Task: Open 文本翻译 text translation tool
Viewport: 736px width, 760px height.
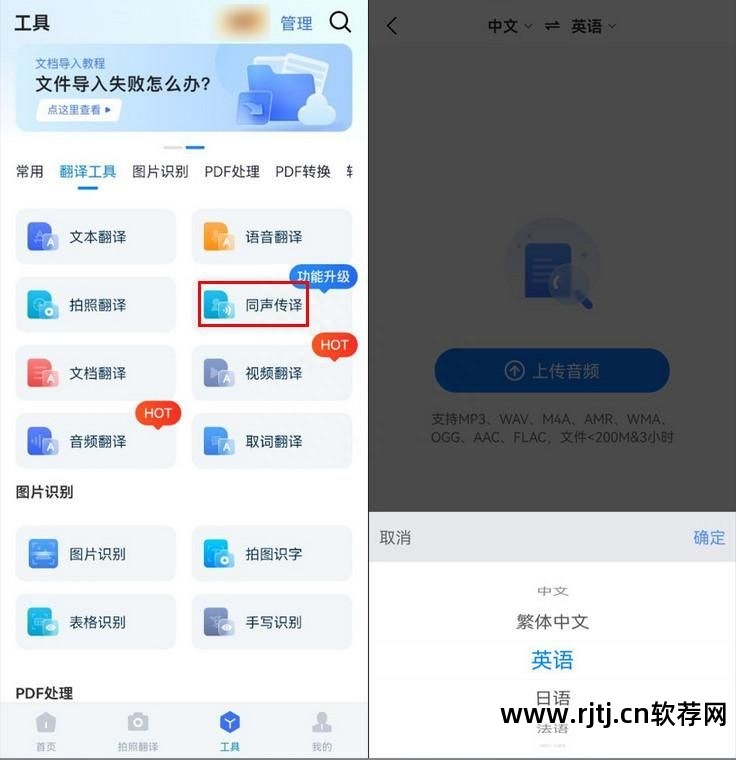Action: 96,237
